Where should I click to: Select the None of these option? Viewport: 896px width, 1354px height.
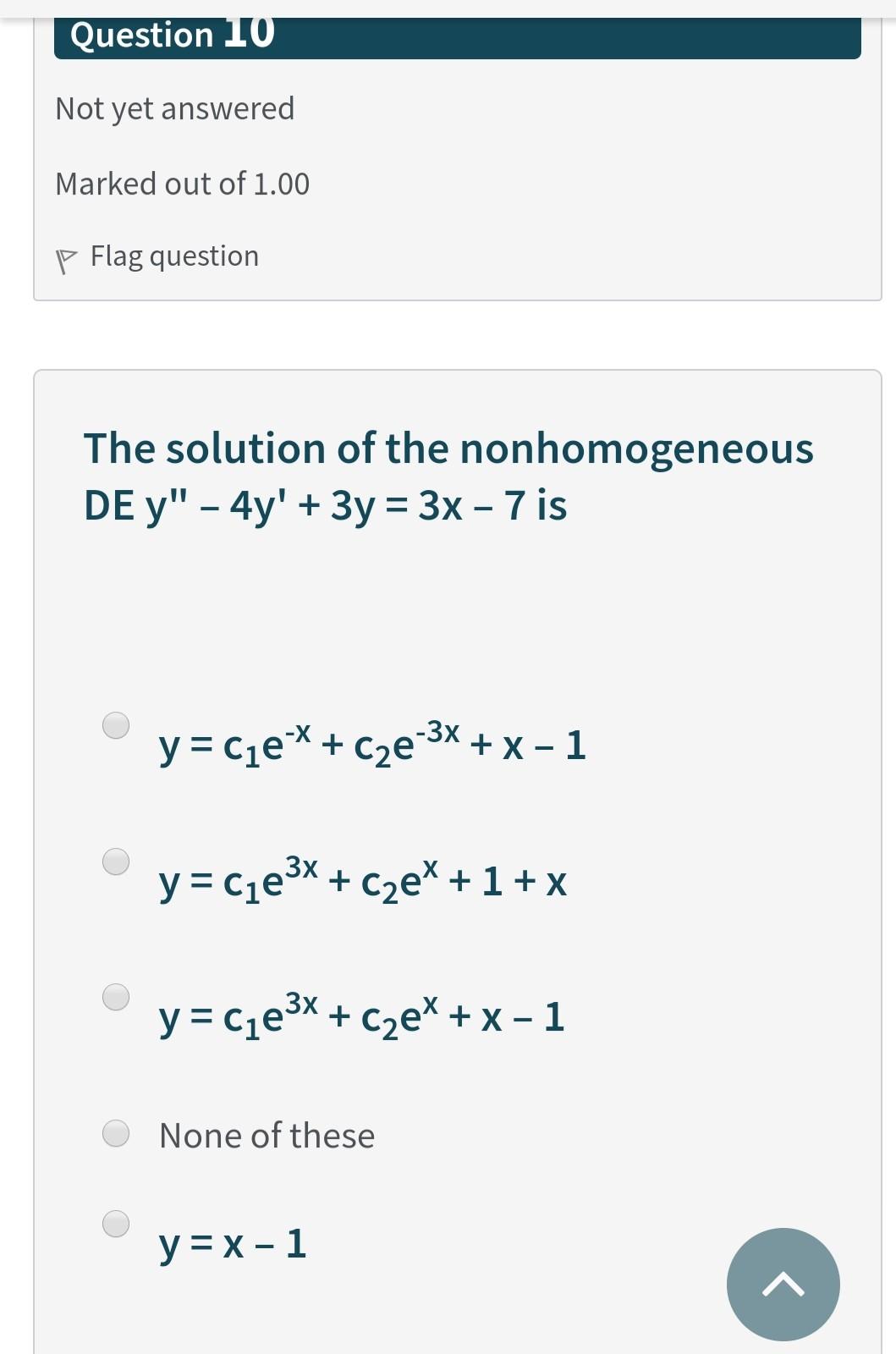[x=116, y=1133]
